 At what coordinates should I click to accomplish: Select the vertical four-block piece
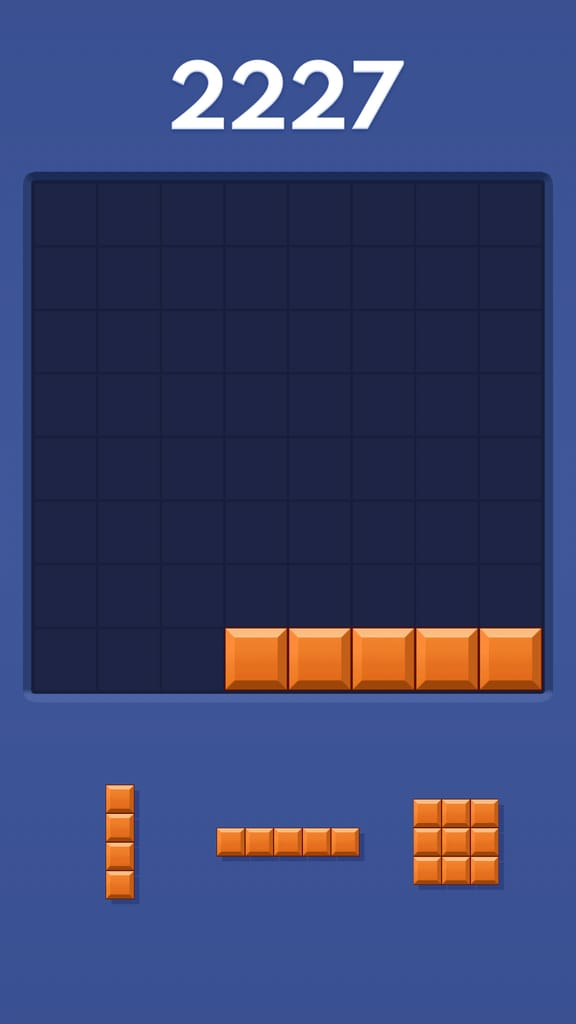point(120,842)
